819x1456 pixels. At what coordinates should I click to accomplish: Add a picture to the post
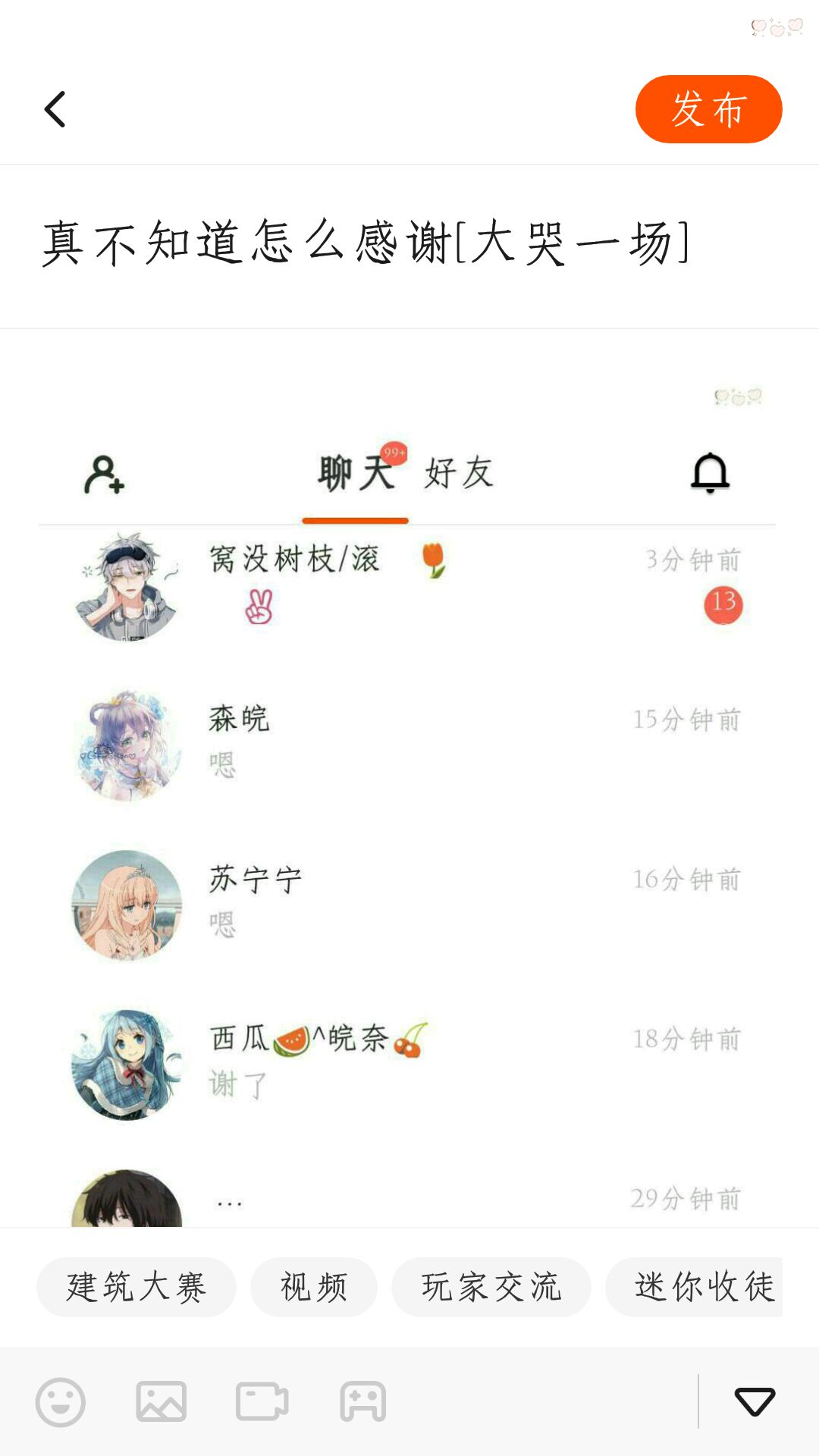pos(162,1401)
